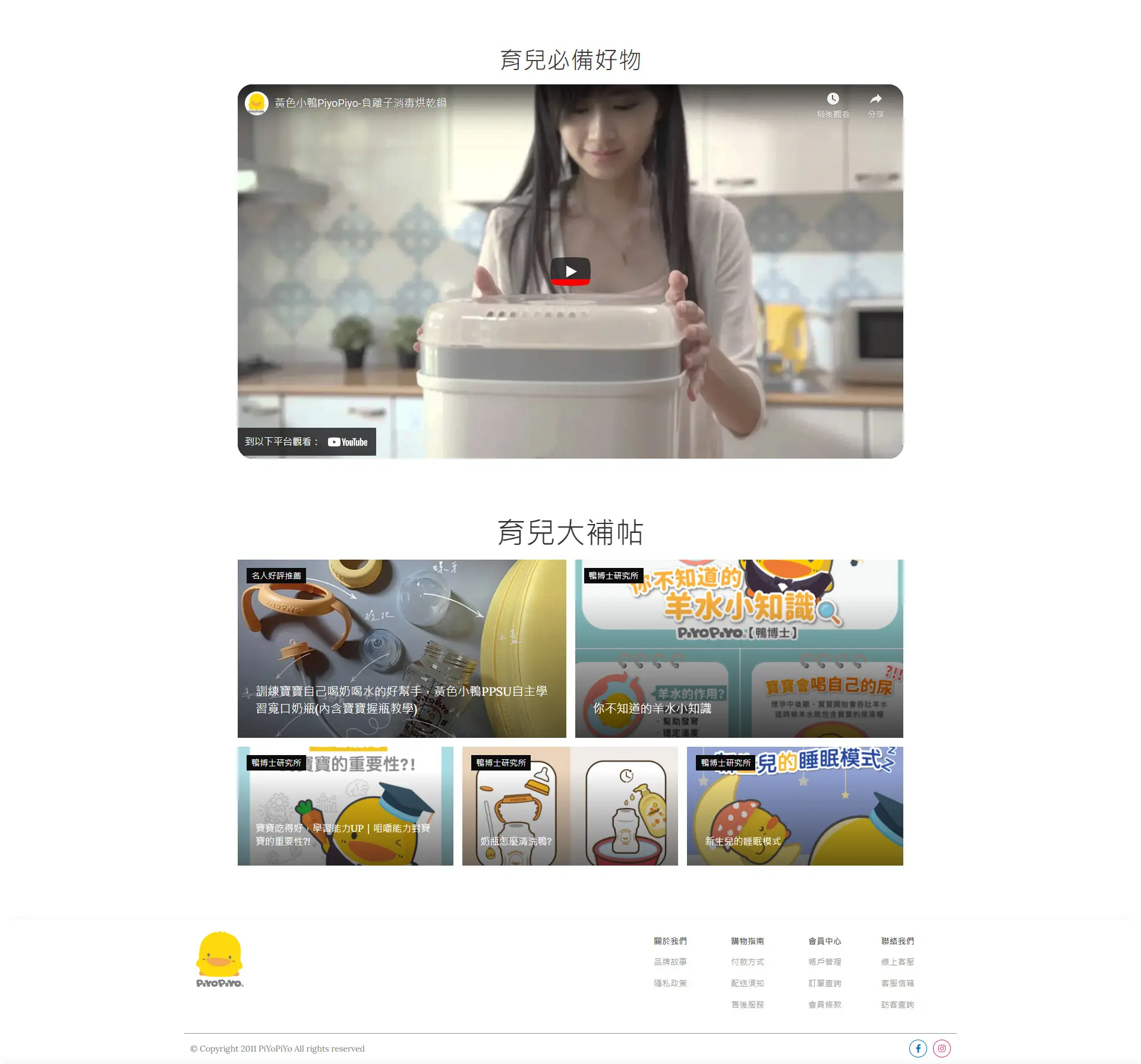This screenshot has width=1141, height=1064.
Task: Open the 奶瓶怎麼清洗鴨 article
Action: pos(570,806)
